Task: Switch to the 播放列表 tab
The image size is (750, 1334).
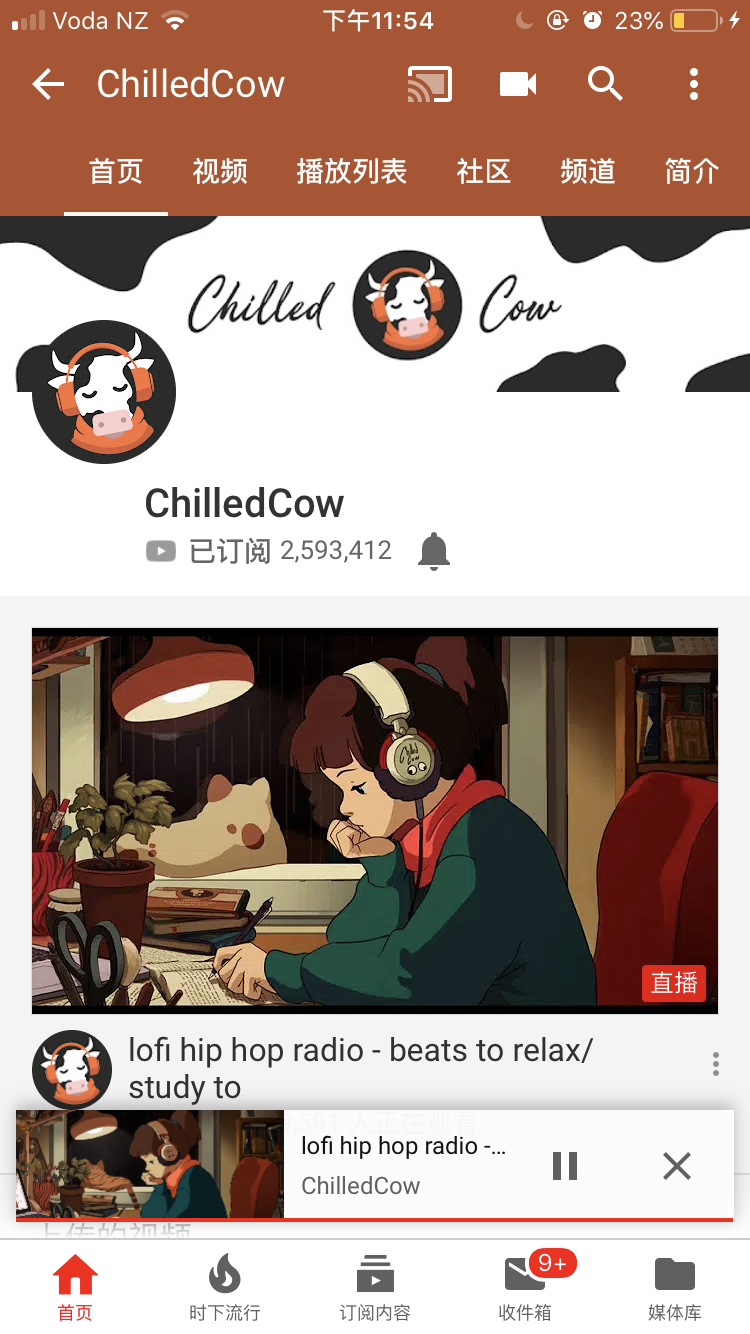Action: coord(351,172)
